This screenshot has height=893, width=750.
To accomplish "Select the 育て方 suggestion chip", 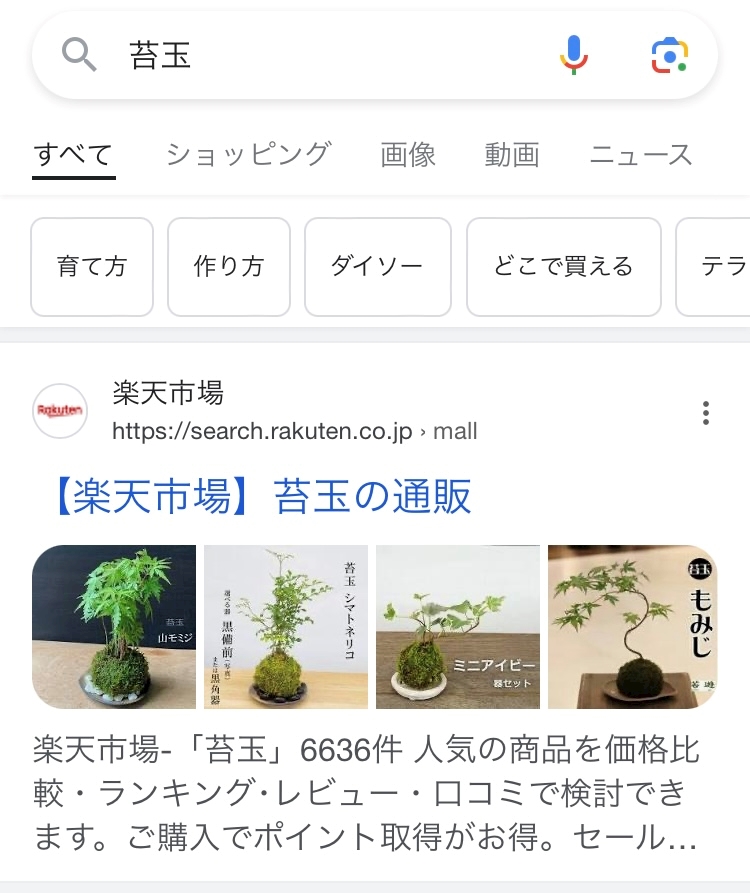I will pos(92,267).
